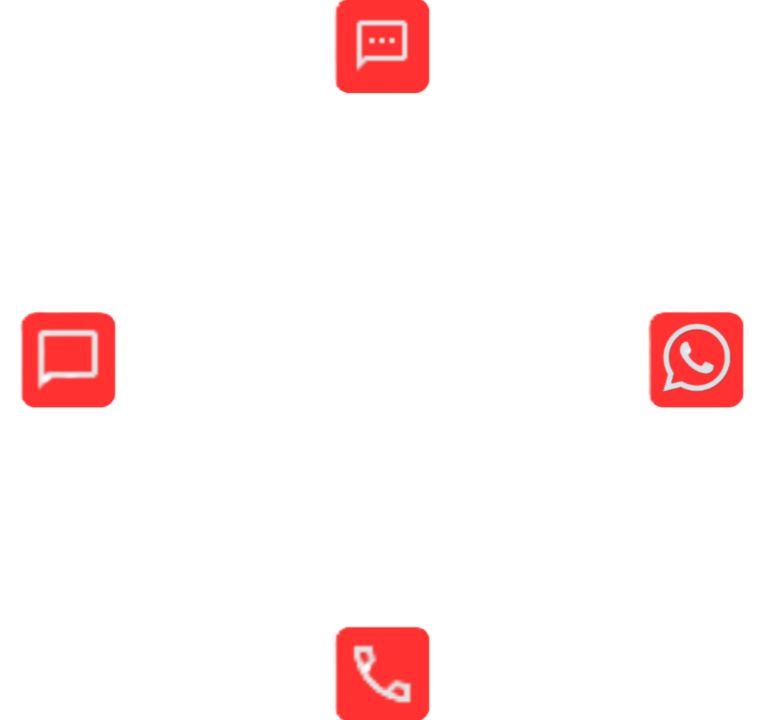The height and width of the screenshot is (720, 770).
Task: Open the SMS message bubble with dots
Action: [x=382, y=46]
